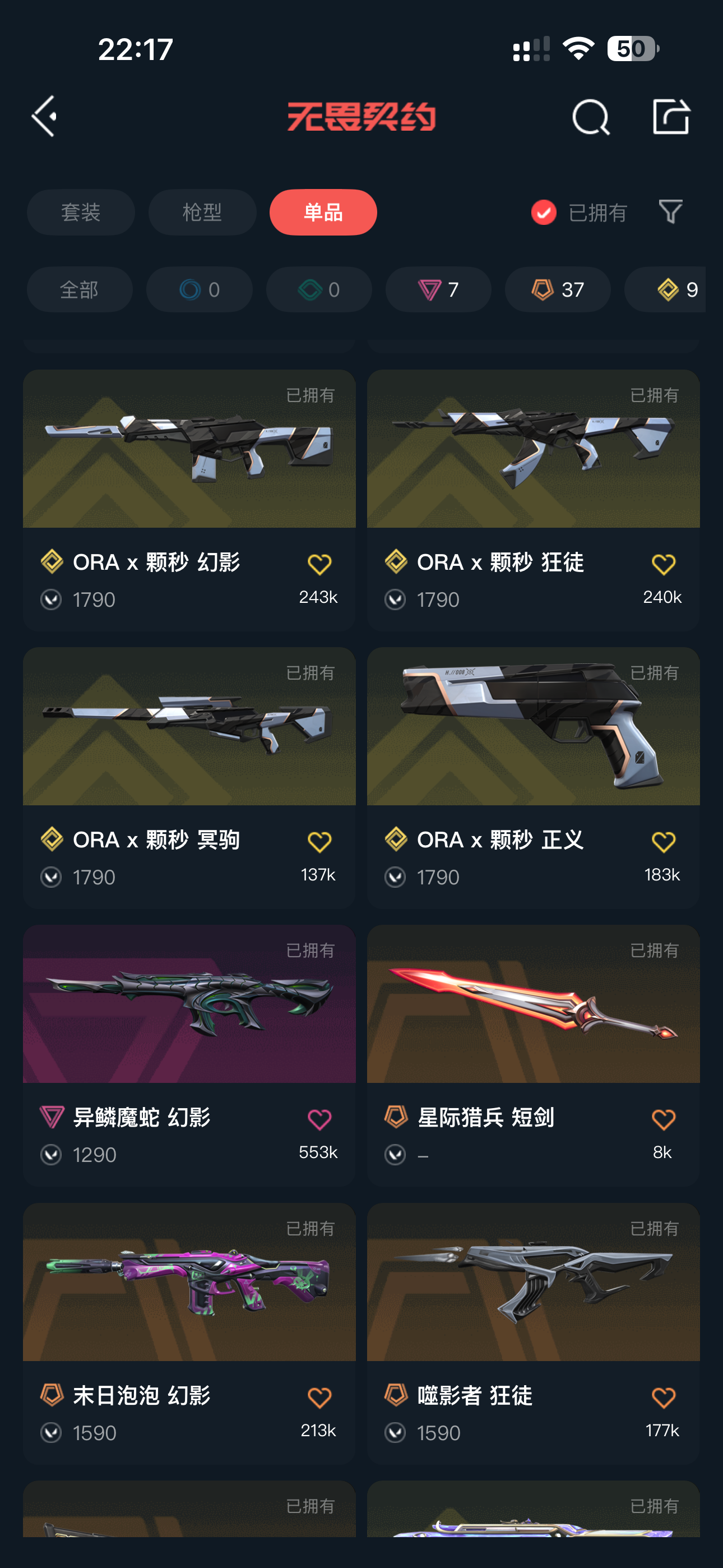The width and height of the screenshot is (723, 1568).
Task: Select the 全部 rarity chip
Action: (x=79, y=290)
